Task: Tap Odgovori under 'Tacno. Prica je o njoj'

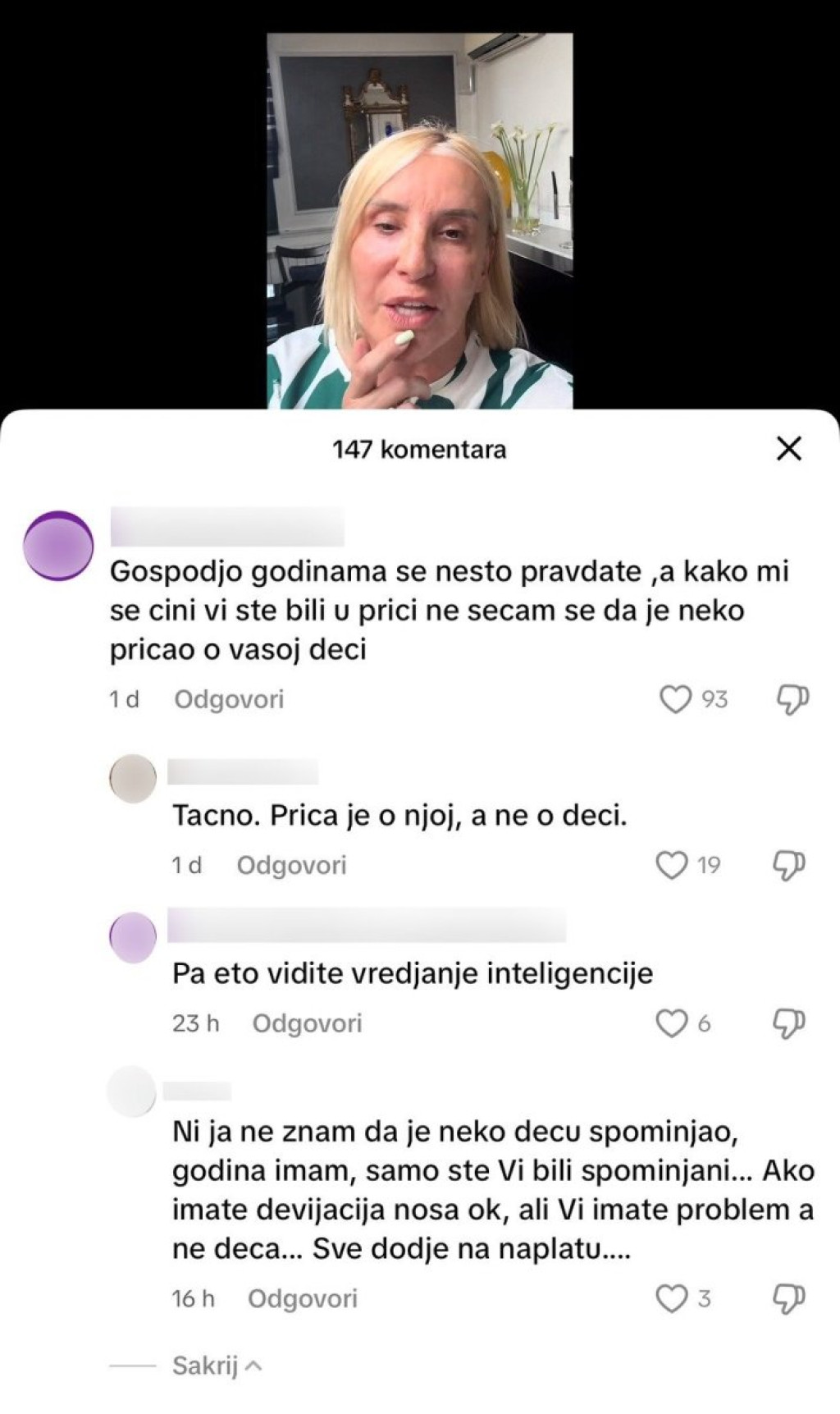Action: pos(291,865)
